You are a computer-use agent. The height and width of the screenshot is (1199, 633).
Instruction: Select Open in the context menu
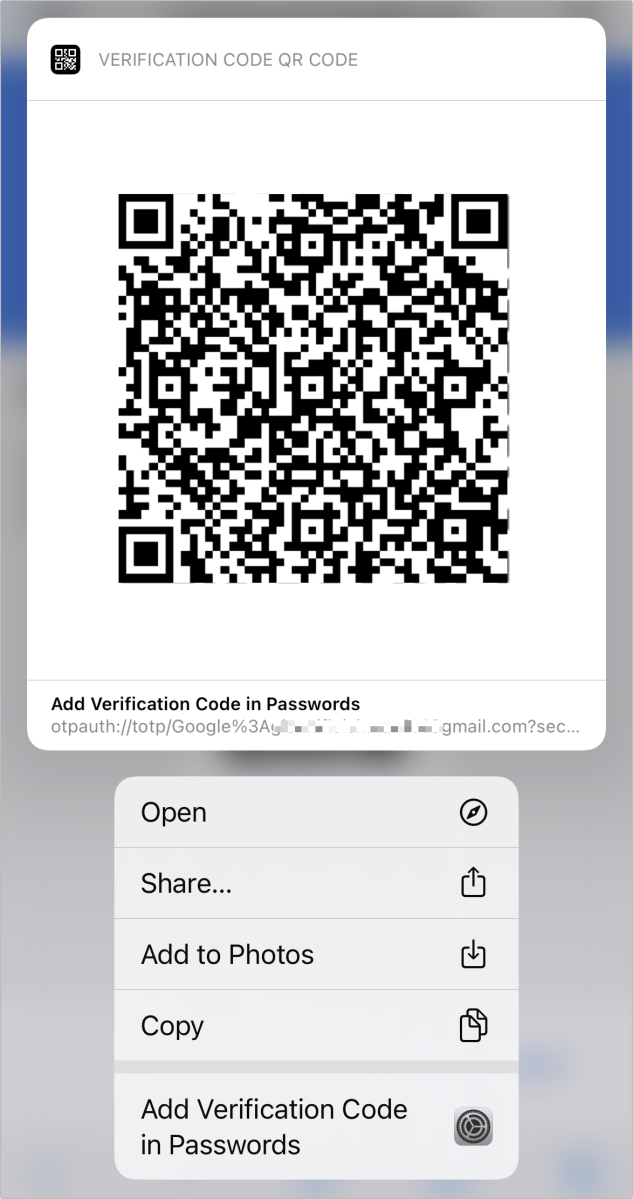pyautogui.click(x=315, y=812)
